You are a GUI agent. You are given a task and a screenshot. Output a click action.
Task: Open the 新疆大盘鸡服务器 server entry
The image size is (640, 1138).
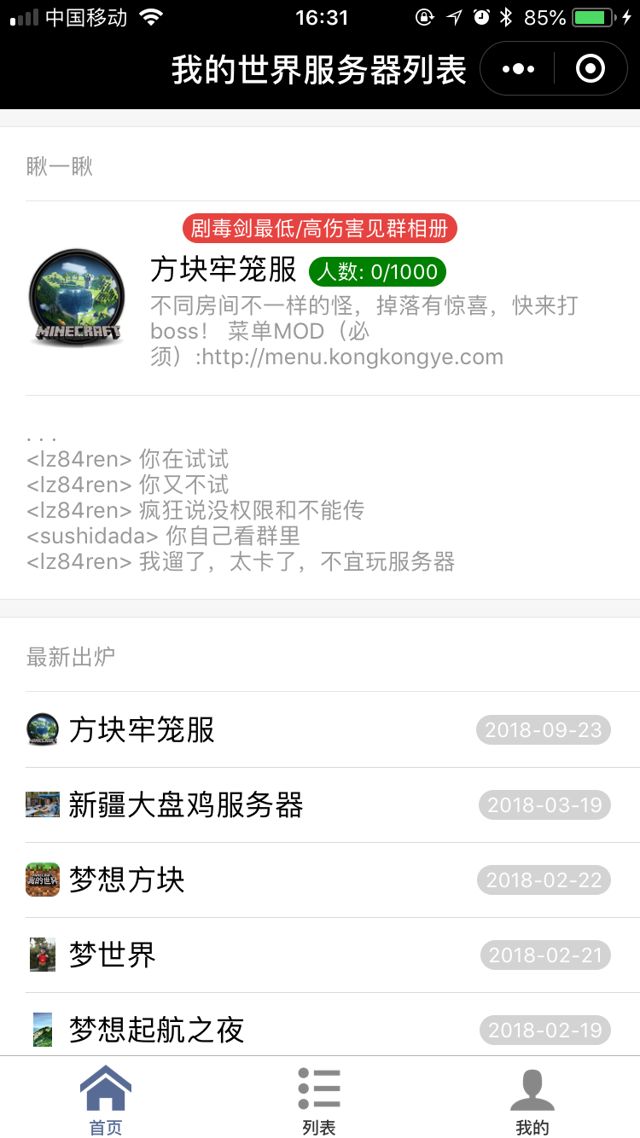point(320,805)
